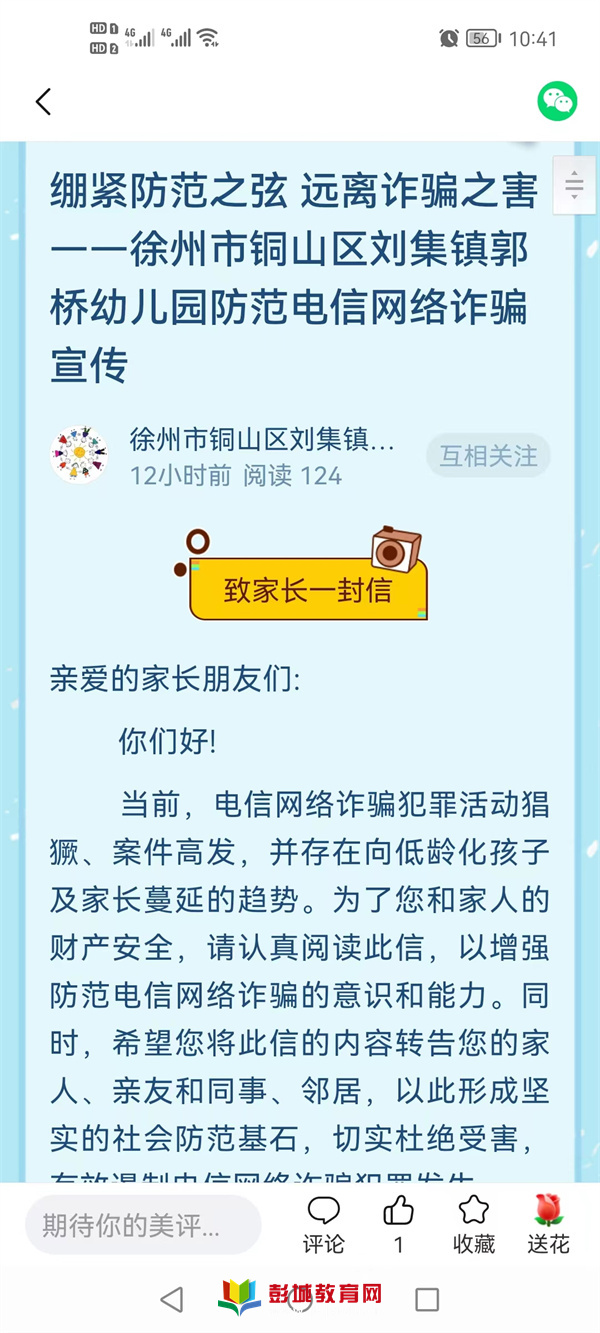Open the author's avatar profile

click(x=79, y=456)
